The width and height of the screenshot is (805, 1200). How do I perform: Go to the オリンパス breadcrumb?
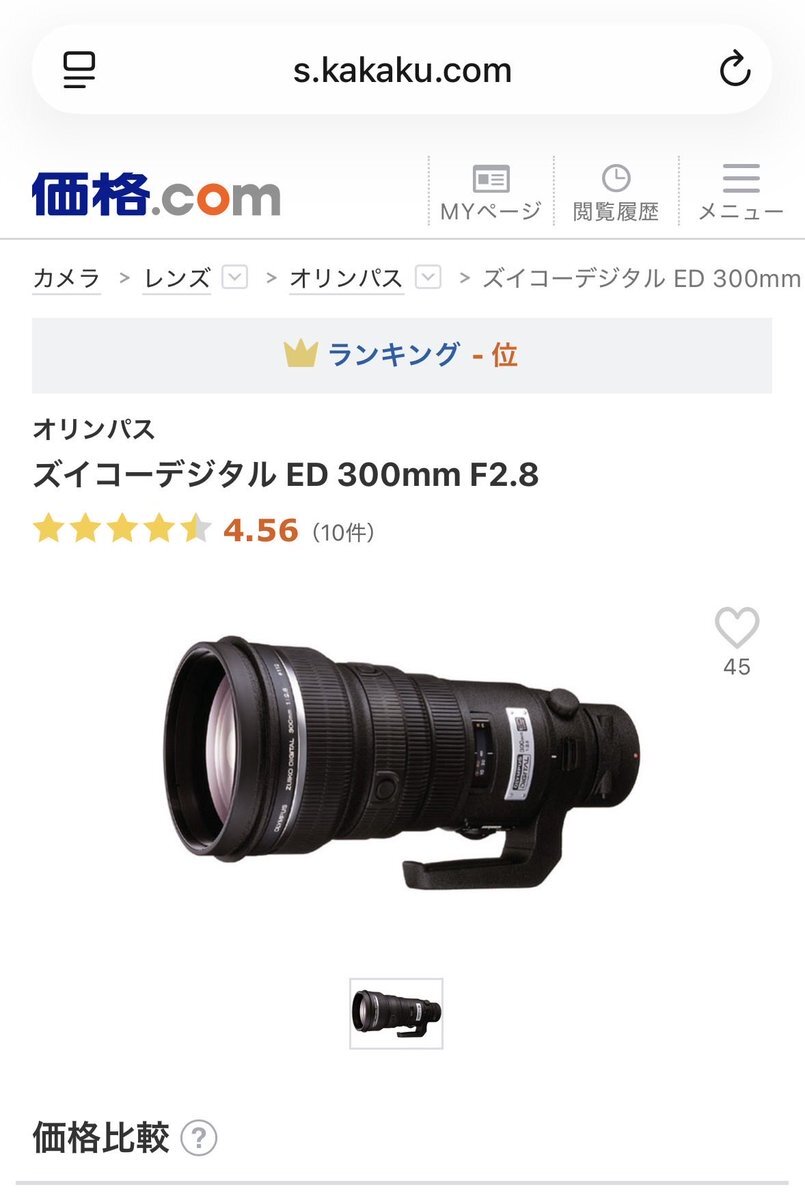pyautogui.click(x=346, y=278)
